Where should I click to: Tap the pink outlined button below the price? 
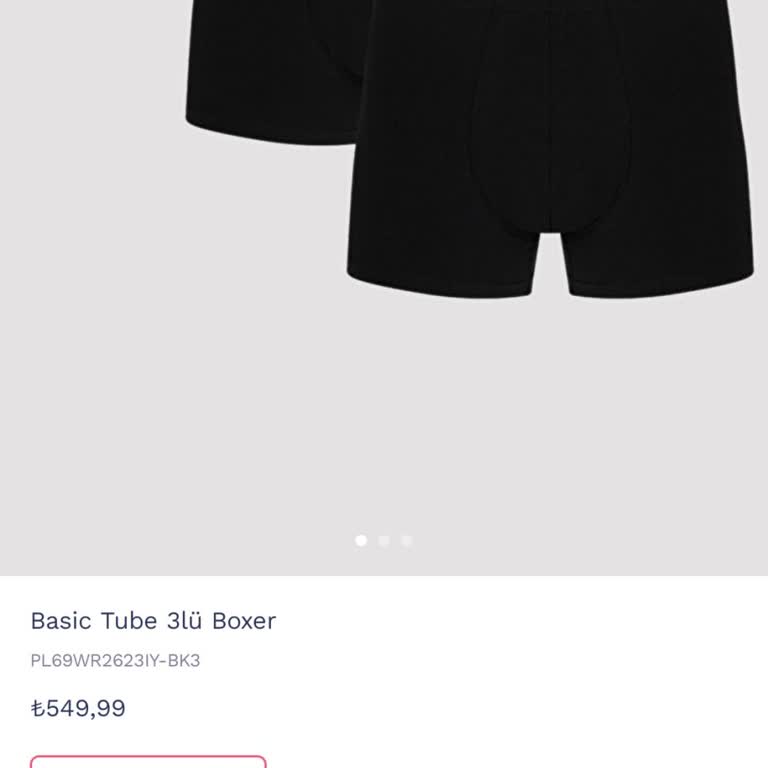[148, 762]
